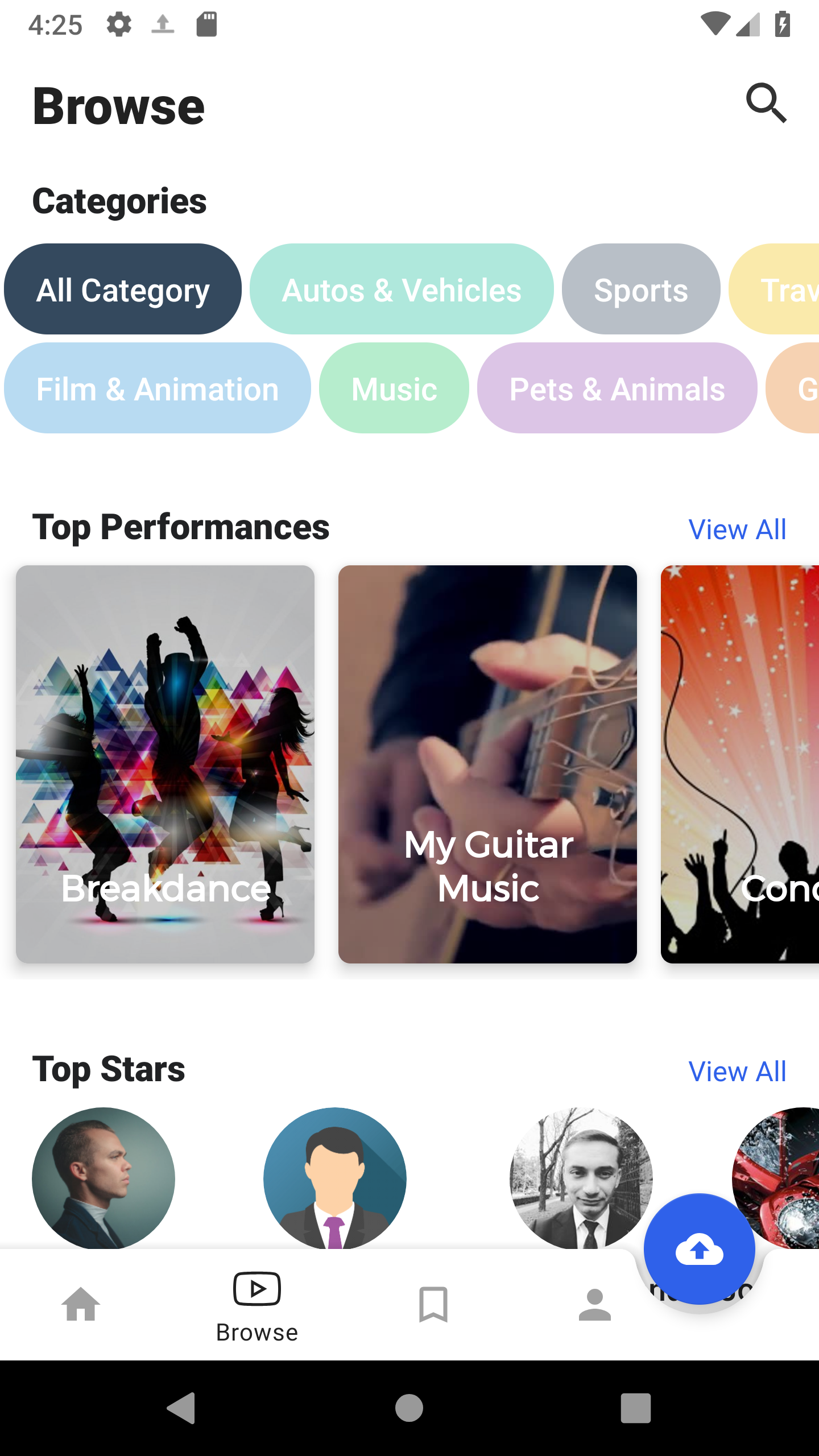Open the search icon

click(x=766, y=104)
